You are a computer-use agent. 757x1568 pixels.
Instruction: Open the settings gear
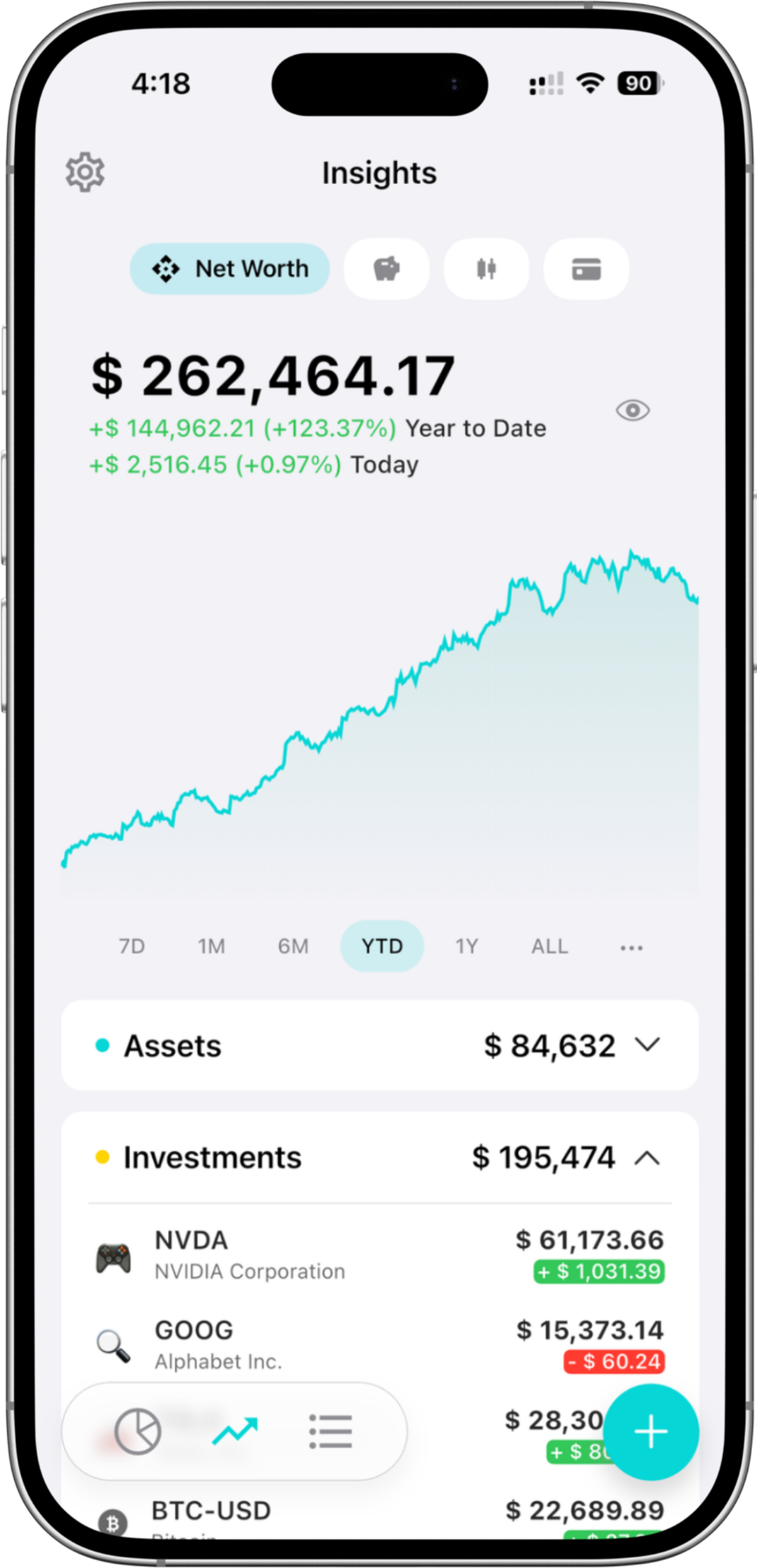85,172
